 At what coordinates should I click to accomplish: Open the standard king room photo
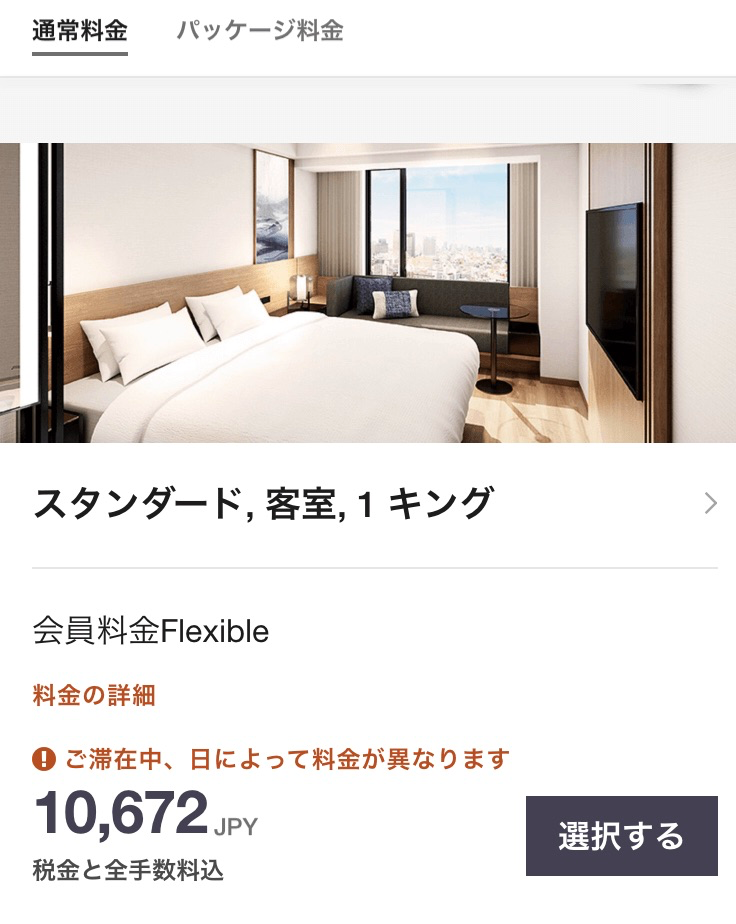tap(368, 292)
